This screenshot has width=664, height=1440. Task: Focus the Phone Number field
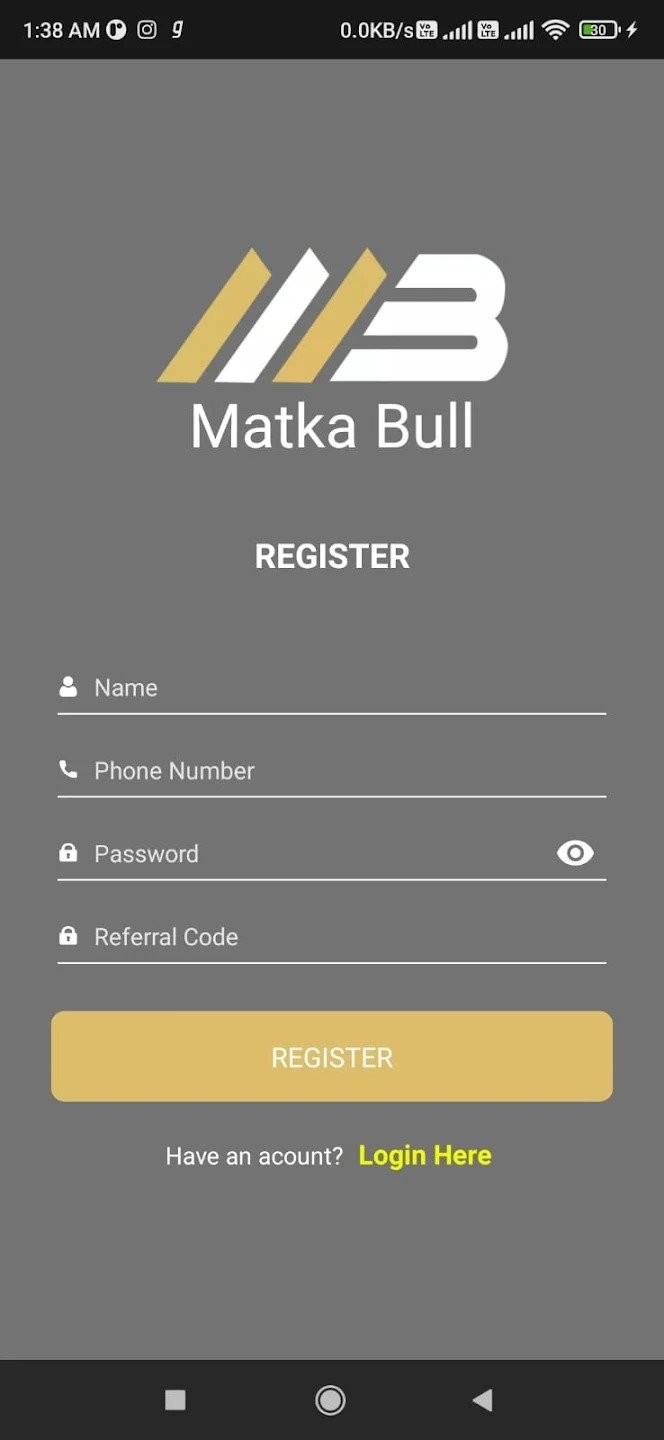tap(340, 771)
